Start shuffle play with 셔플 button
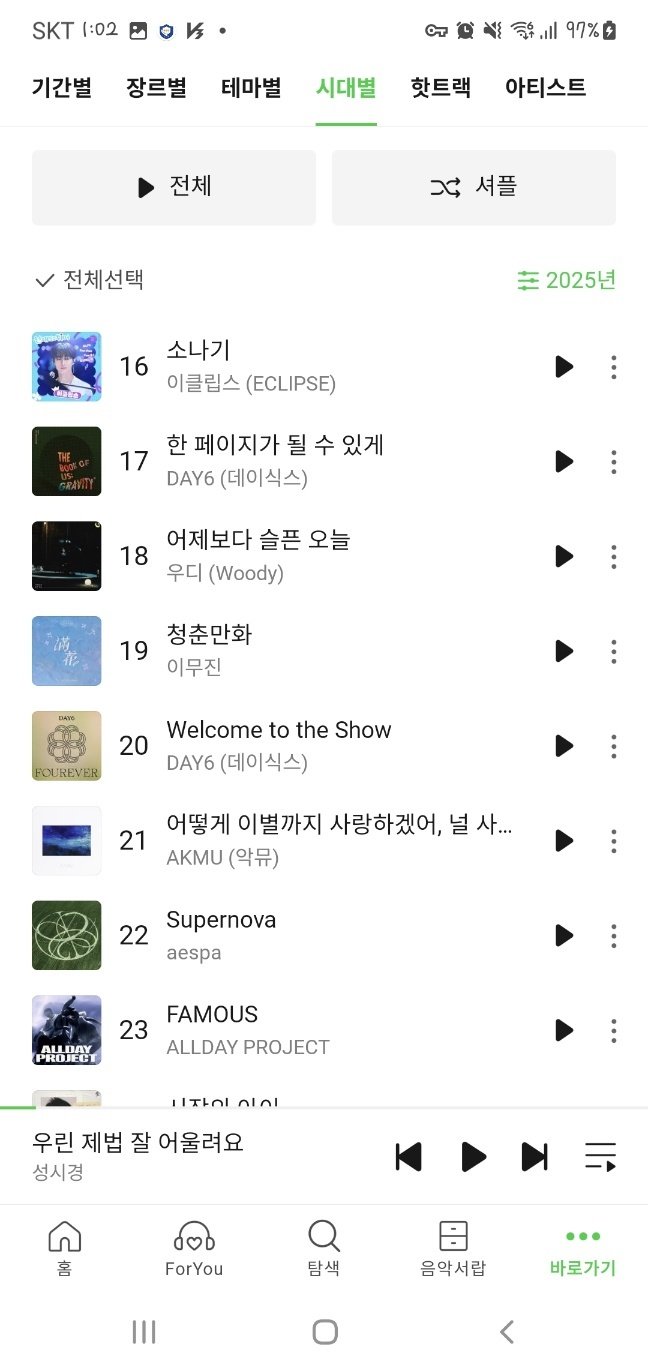The width and height of the screenshot is (648, 1368). [x=474, y=187]
